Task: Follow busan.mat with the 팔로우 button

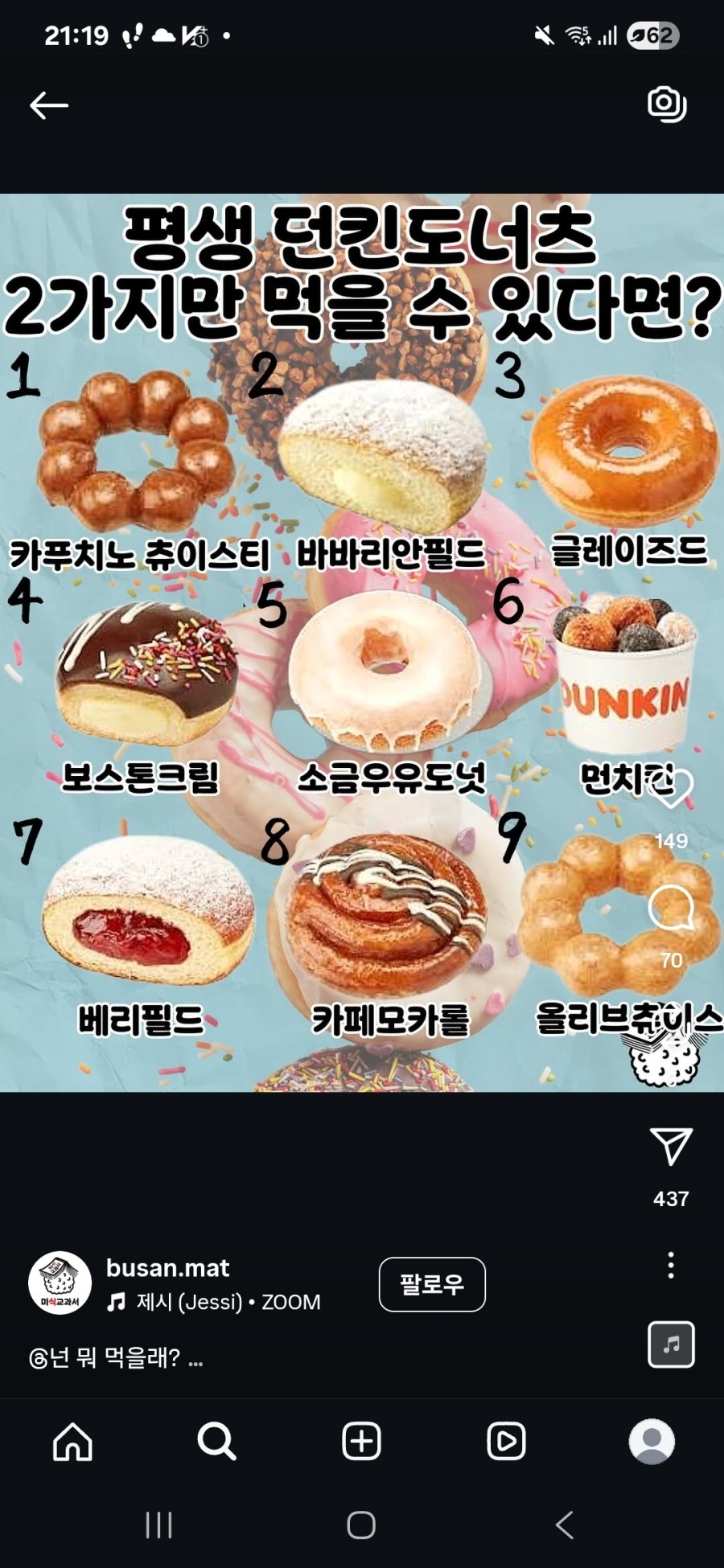Action: [432, 1284]
